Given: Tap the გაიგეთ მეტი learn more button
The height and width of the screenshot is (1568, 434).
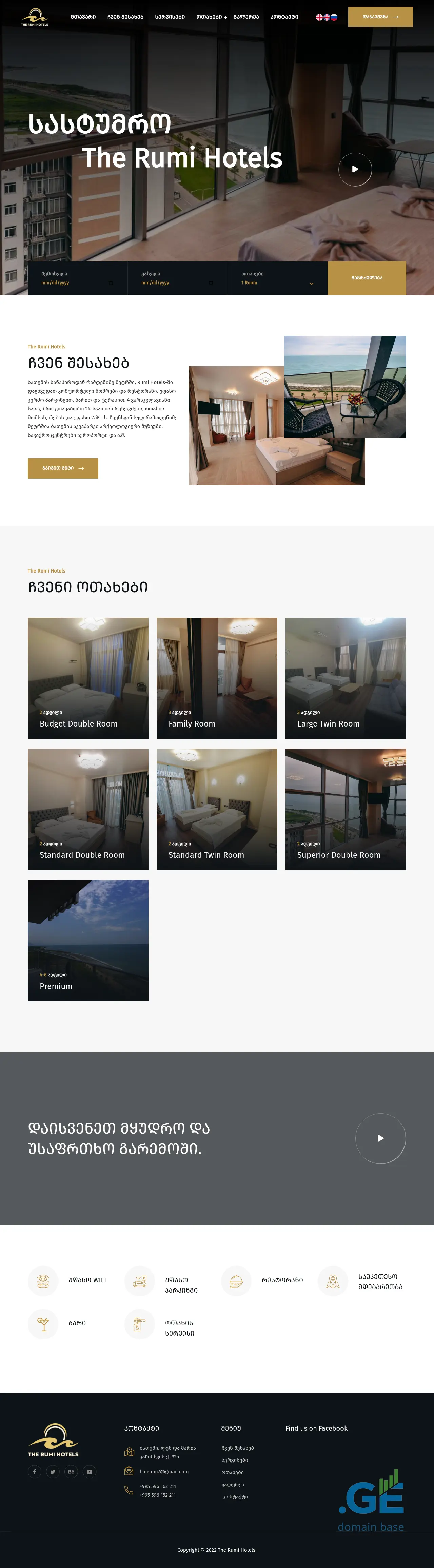Looking at the screenshot, I should coord(63,468).
